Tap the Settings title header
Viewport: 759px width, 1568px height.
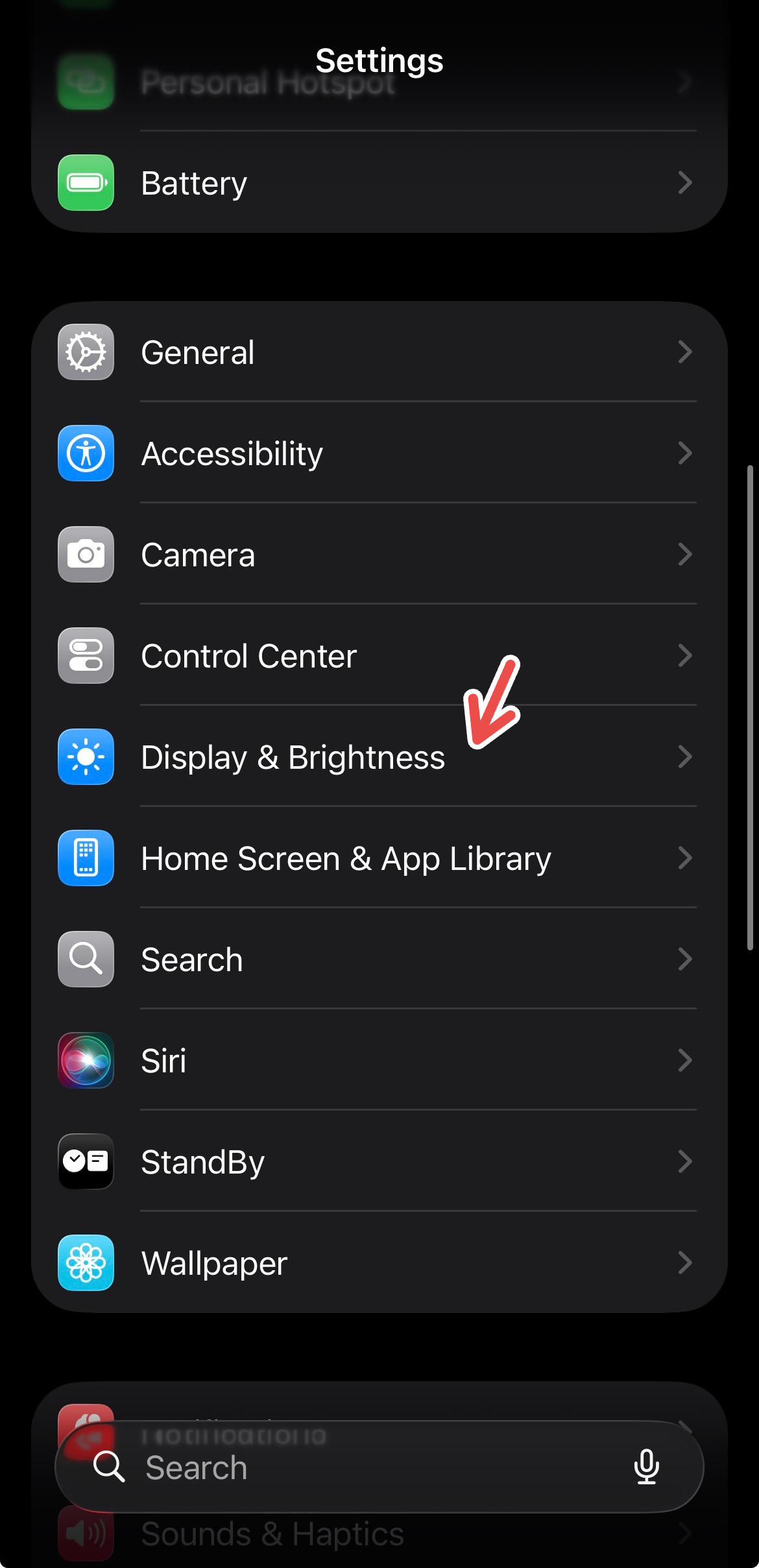point(379,61)
